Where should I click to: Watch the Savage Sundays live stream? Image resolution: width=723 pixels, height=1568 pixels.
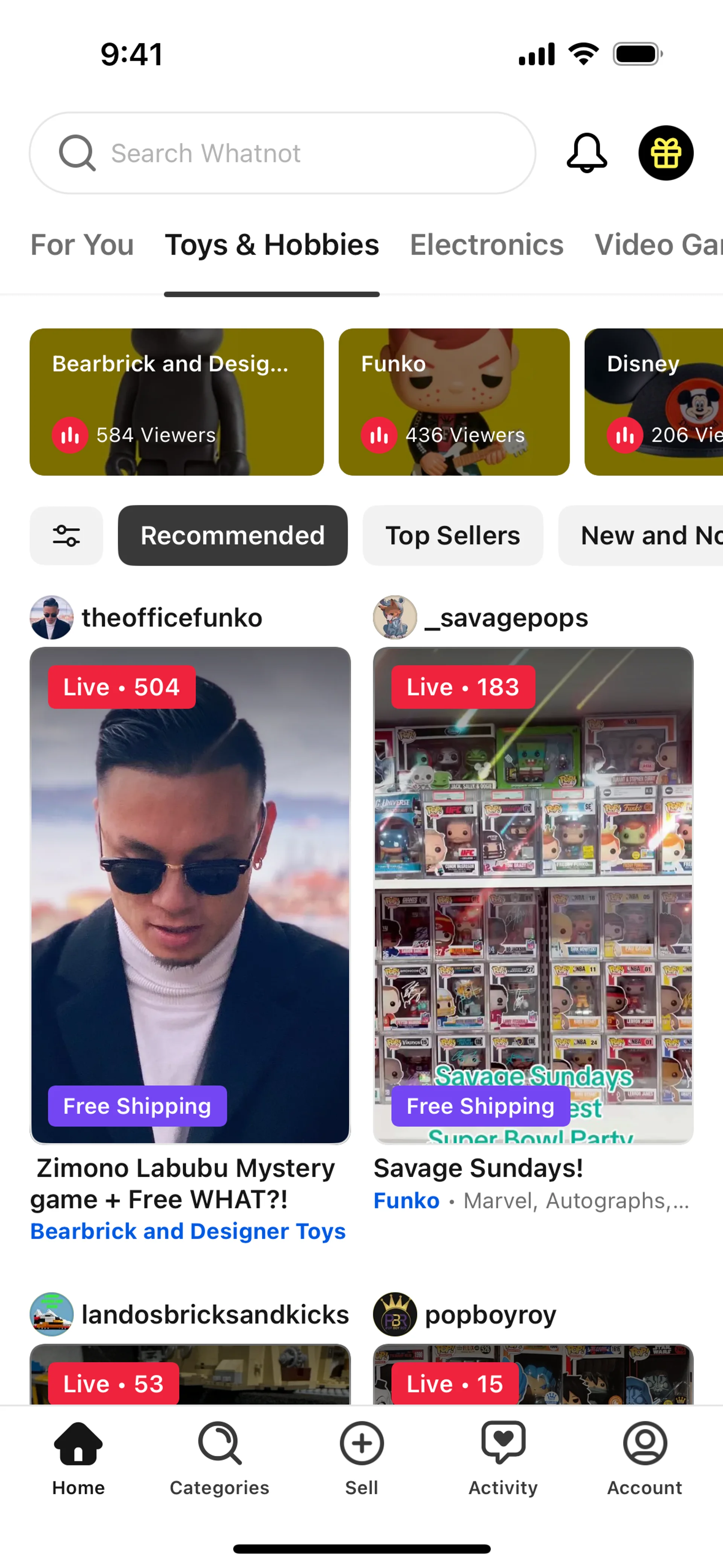[x=532, y=895]
